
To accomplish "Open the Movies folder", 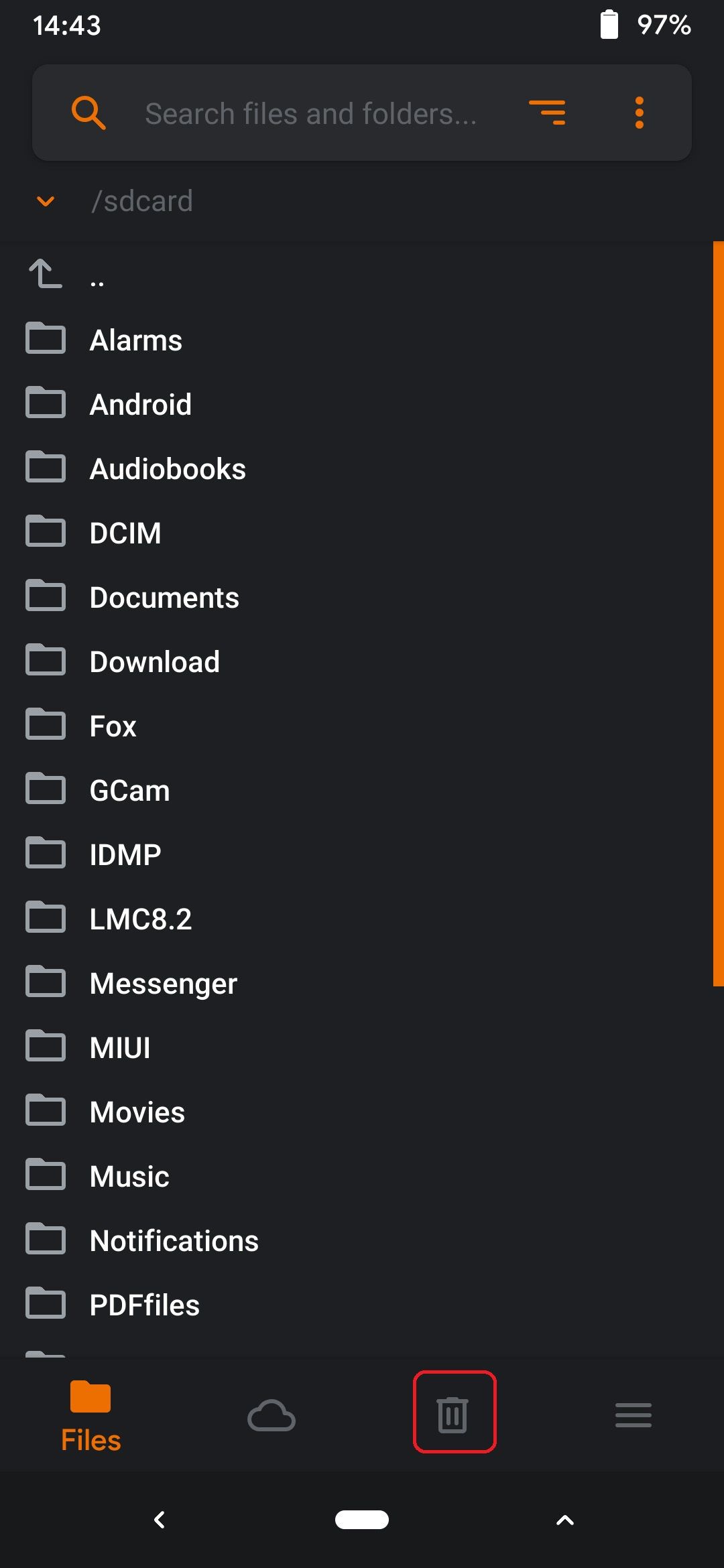I will tap(137, 1112).
